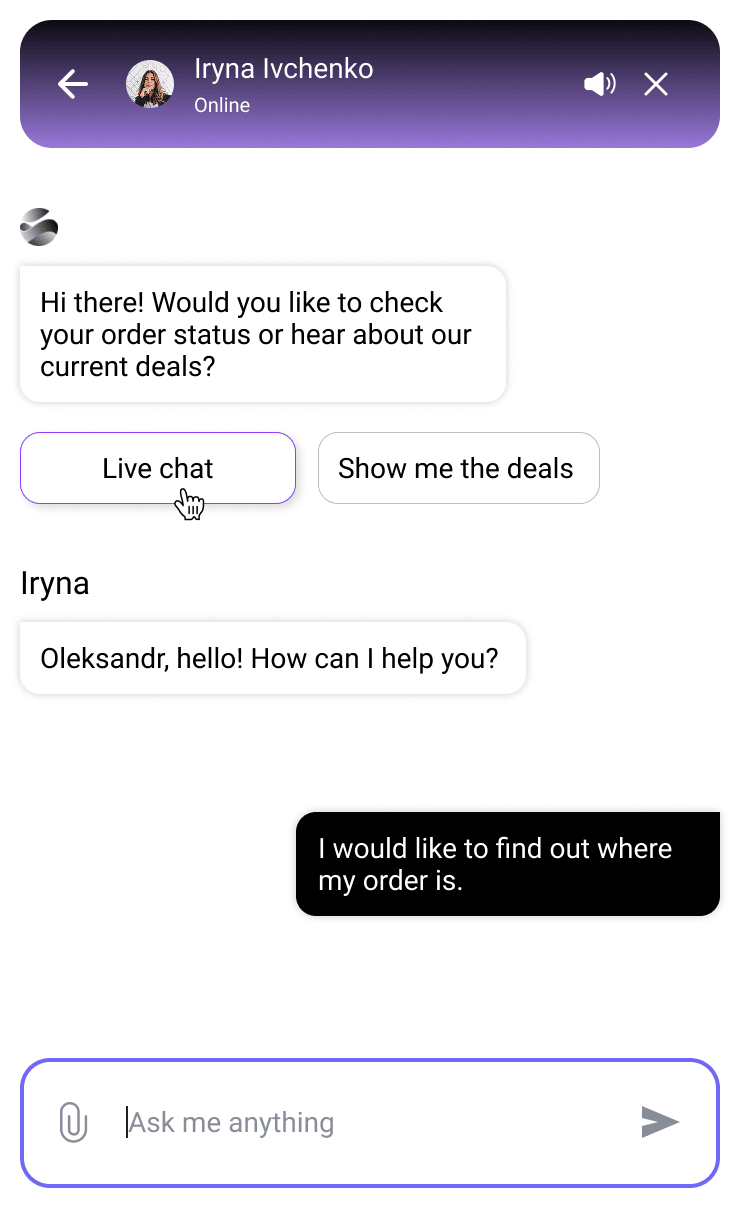The width and height of the screenshot is (740, 1208).
Task: Close the chat window
Action: click(656, 84)
